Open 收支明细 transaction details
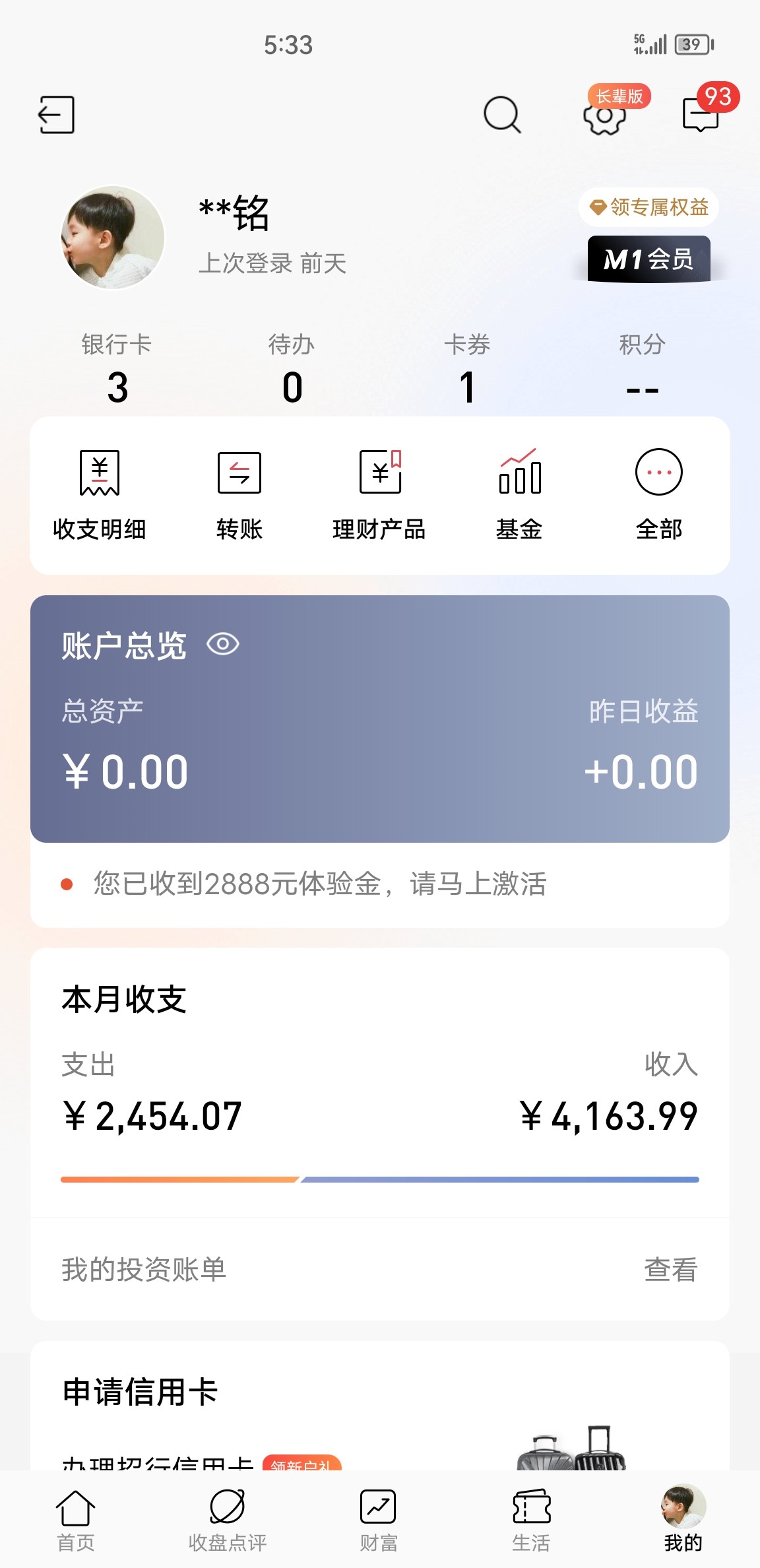This screenshot has height=1568, width=760. [x=100, y=495]
